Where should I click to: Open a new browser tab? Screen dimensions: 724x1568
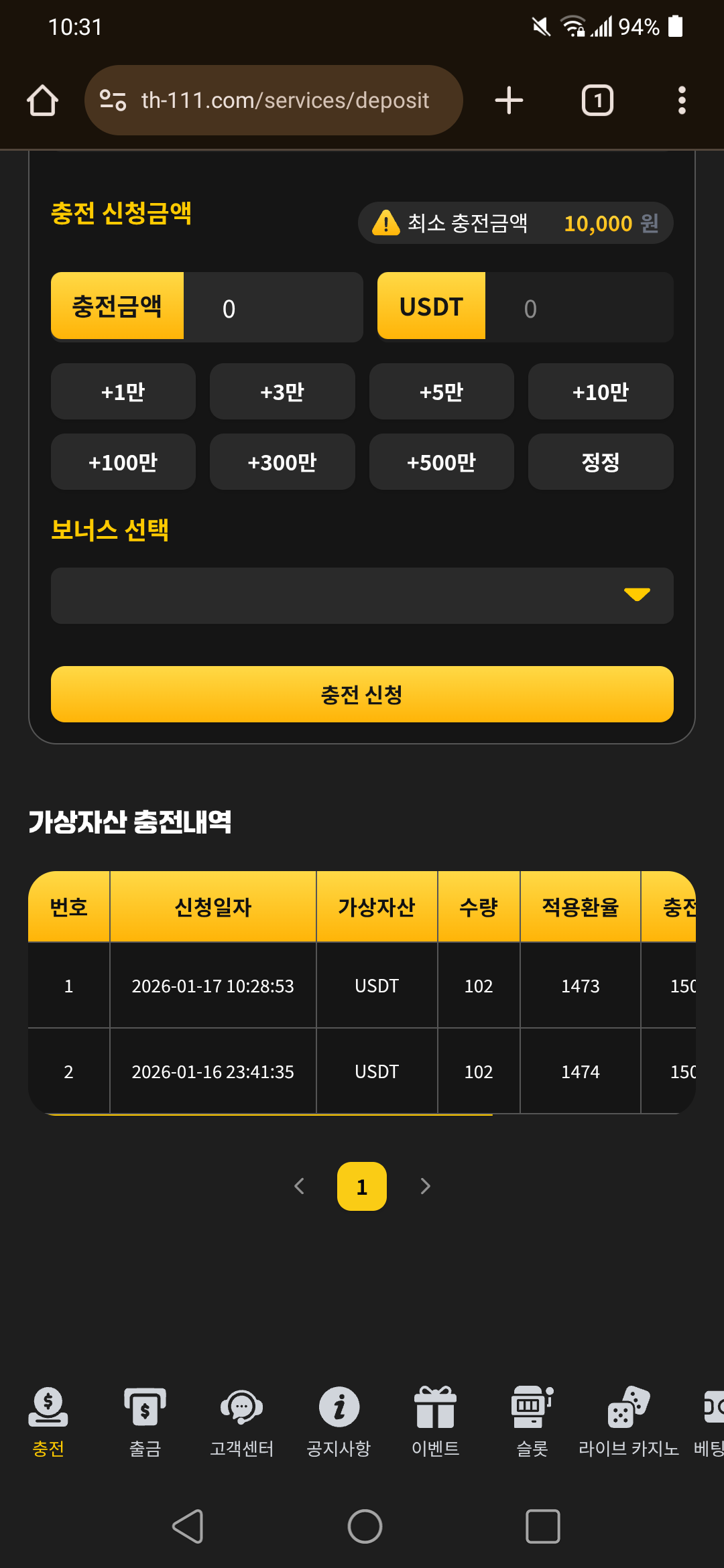[509, 101]
